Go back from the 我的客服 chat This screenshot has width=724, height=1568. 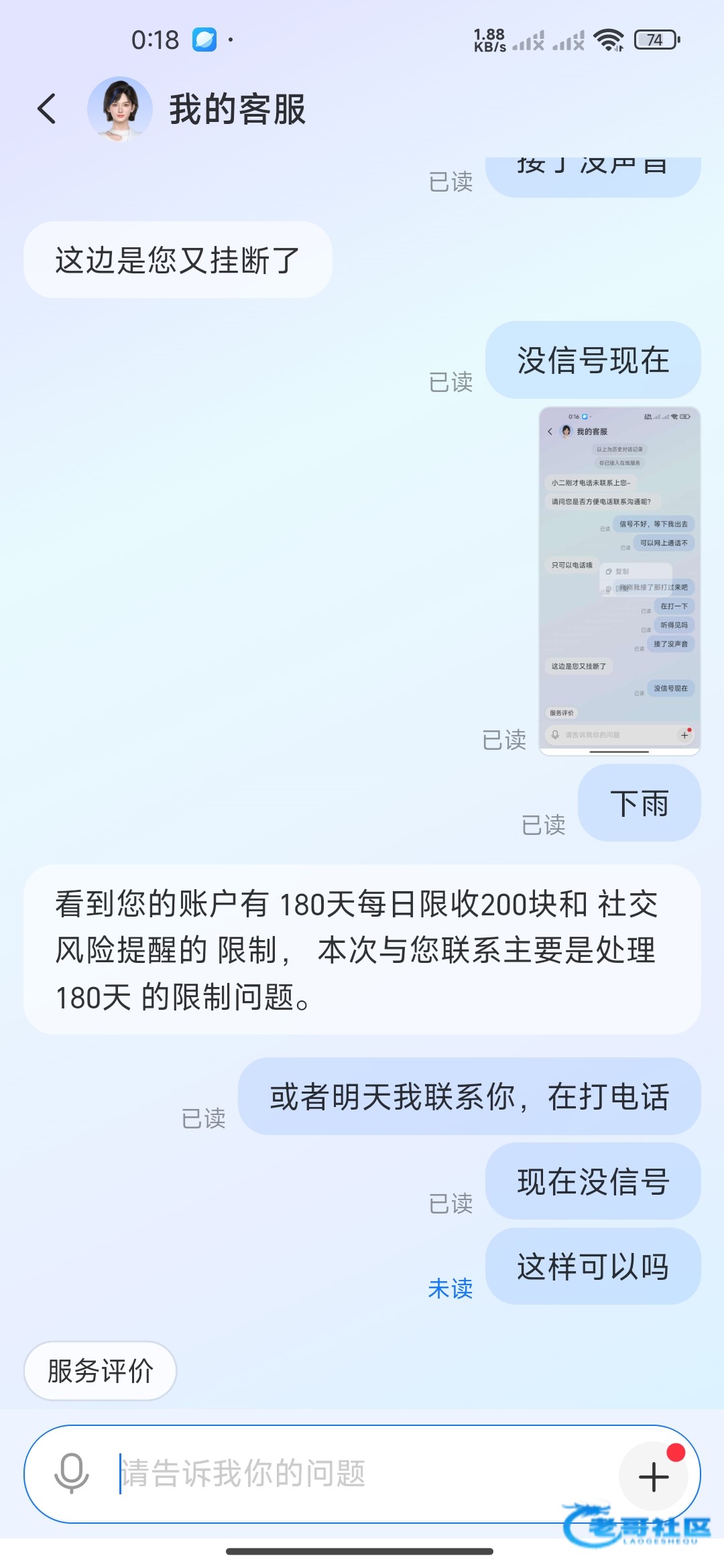pos(47,109)
